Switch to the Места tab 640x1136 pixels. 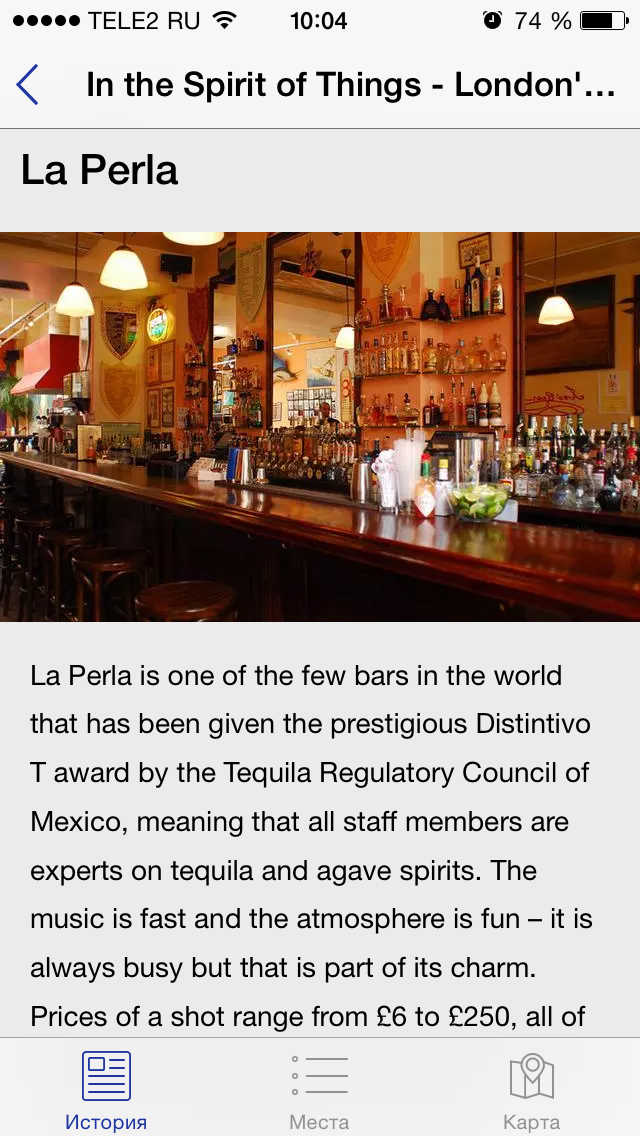pyautogui.click(x=319, y=1088)
